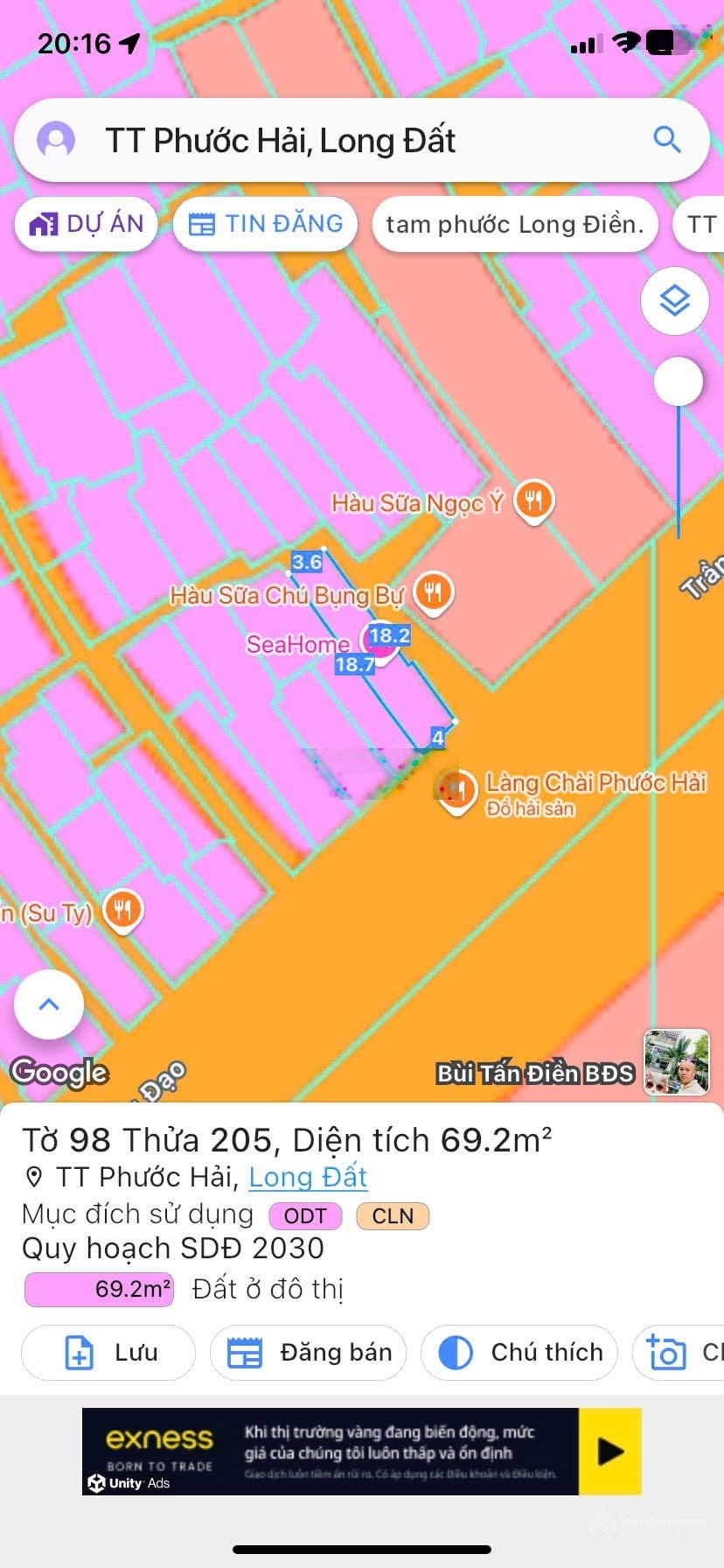Show the Chú thích legend

pyautogui.click(x=519, y=1353)
